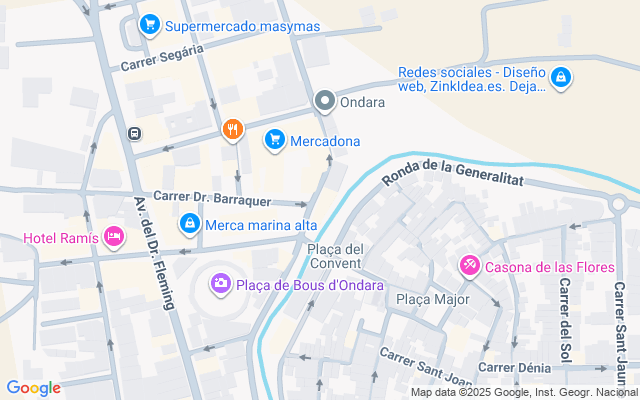This screenshot has height=400, width=640.
Task: Open Plaça de Bous d'Ondara photo pin
Action: pos(221,284)
